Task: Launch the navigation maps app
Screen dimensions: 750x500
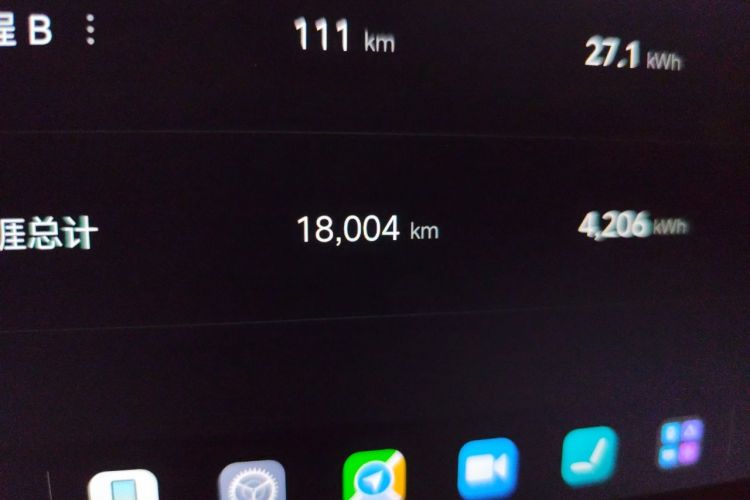Action: [374, 477]
